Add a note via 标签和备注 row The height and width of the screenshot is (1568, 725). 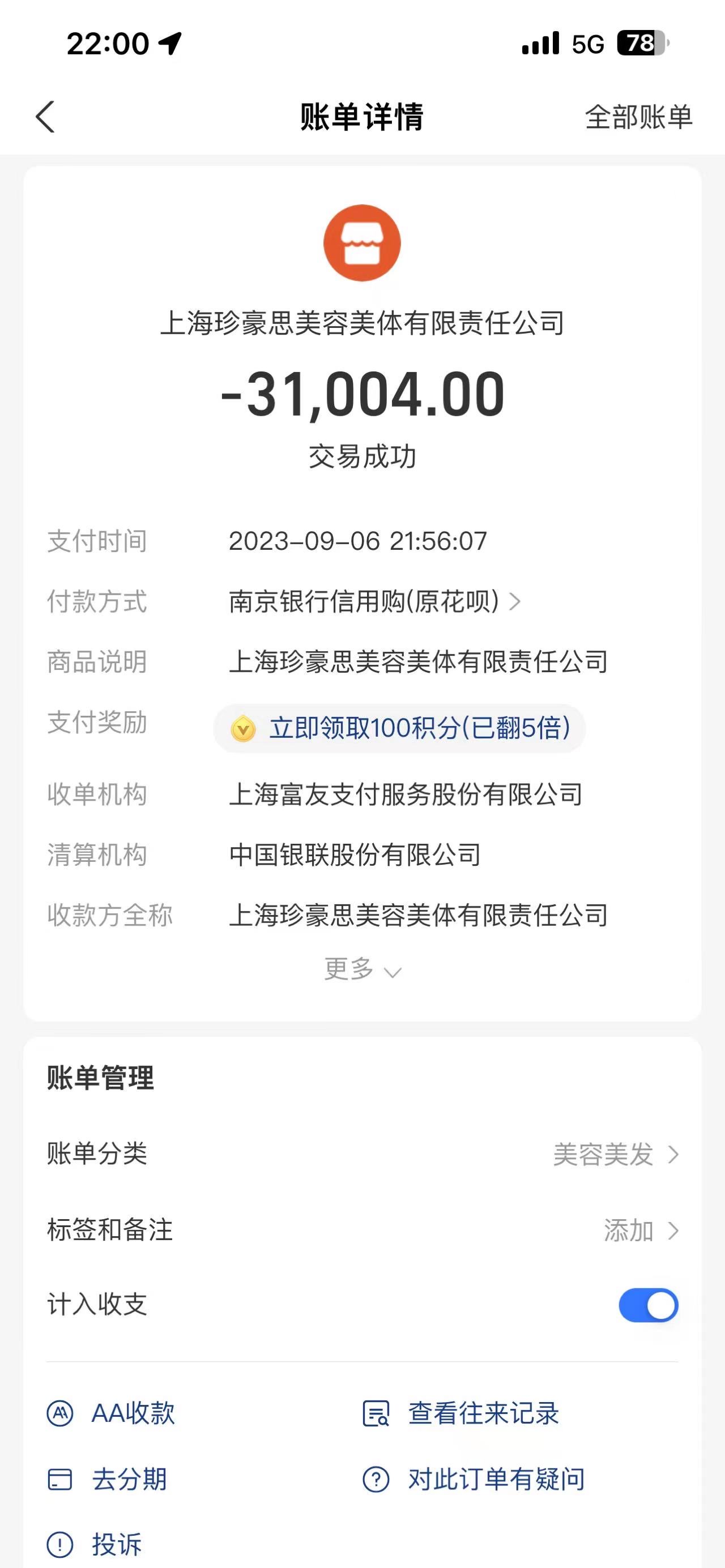click(362, 1230)
